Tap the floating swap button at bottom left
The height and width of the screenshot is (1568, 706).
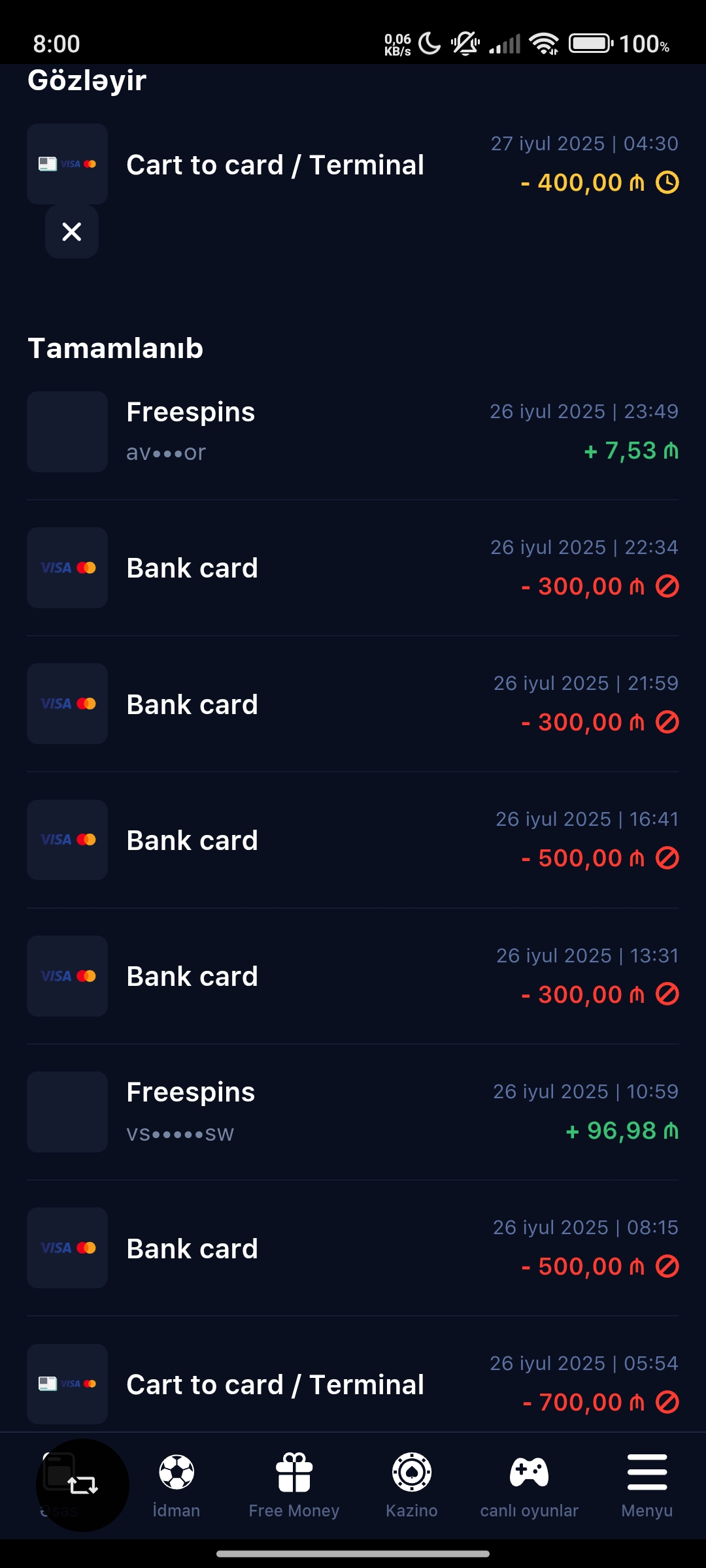tap(82, 1485)
